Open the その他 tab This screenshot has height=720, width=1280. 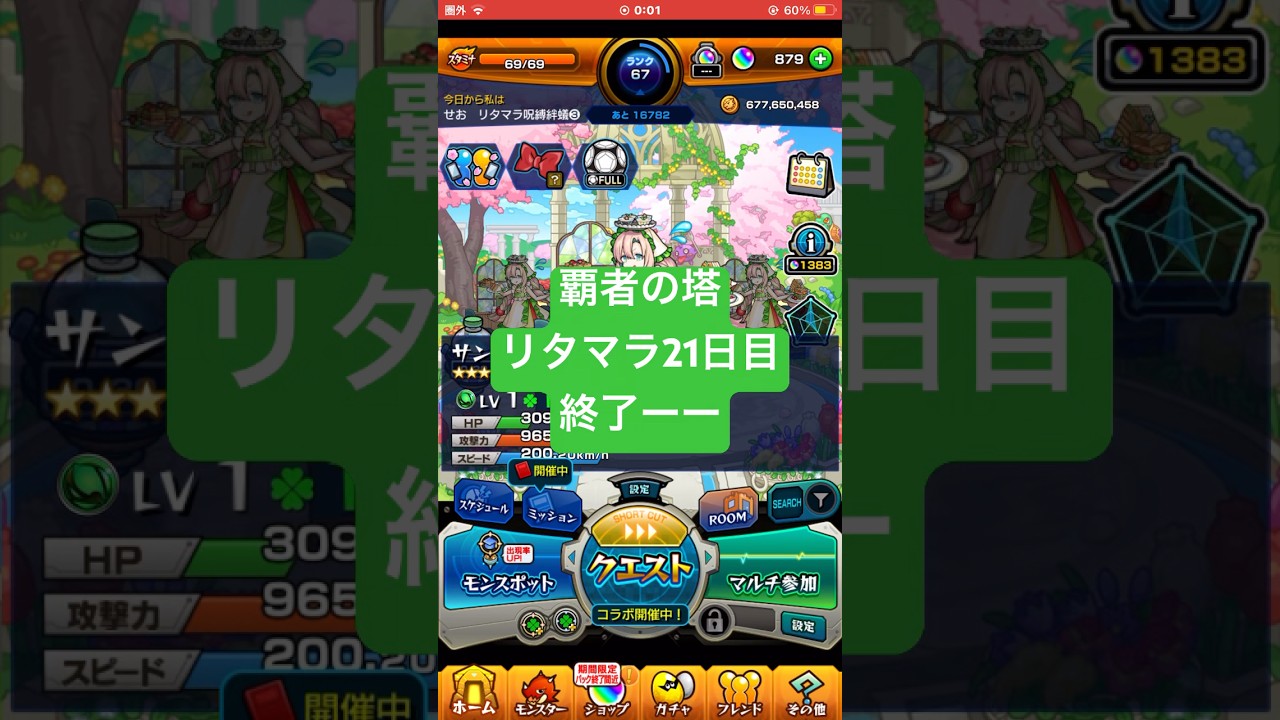[806, 691]
